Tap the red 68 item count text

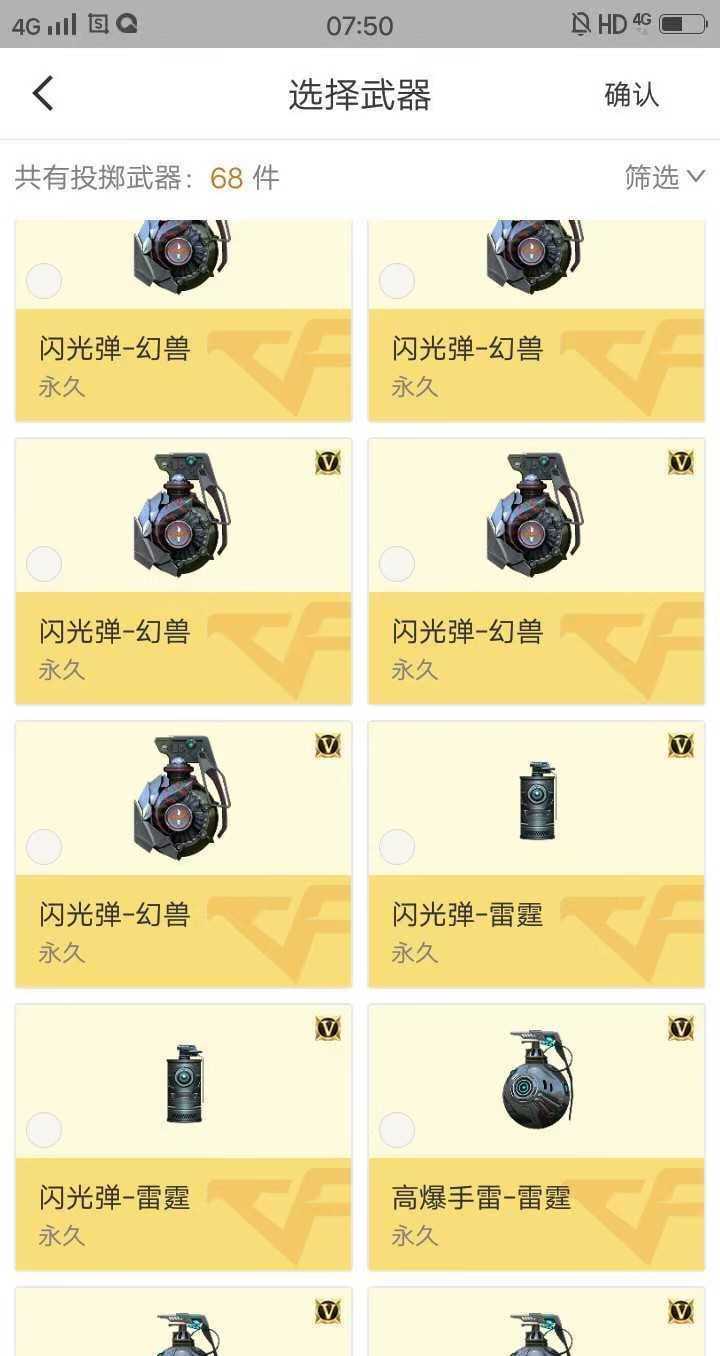click(x=228, y=177)
